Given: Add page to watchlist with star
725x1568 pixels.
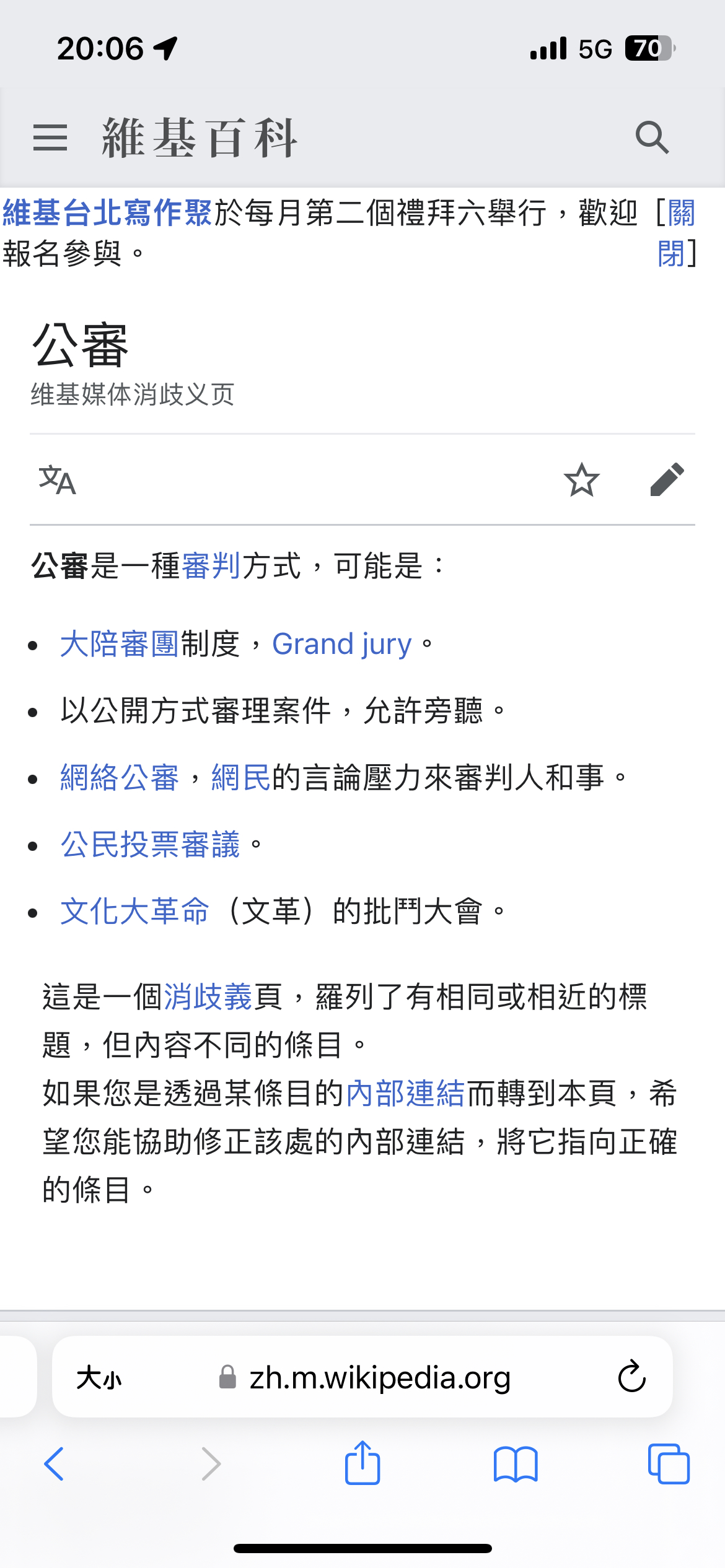Looking at the screenshot, I should [x=582, y=480].
